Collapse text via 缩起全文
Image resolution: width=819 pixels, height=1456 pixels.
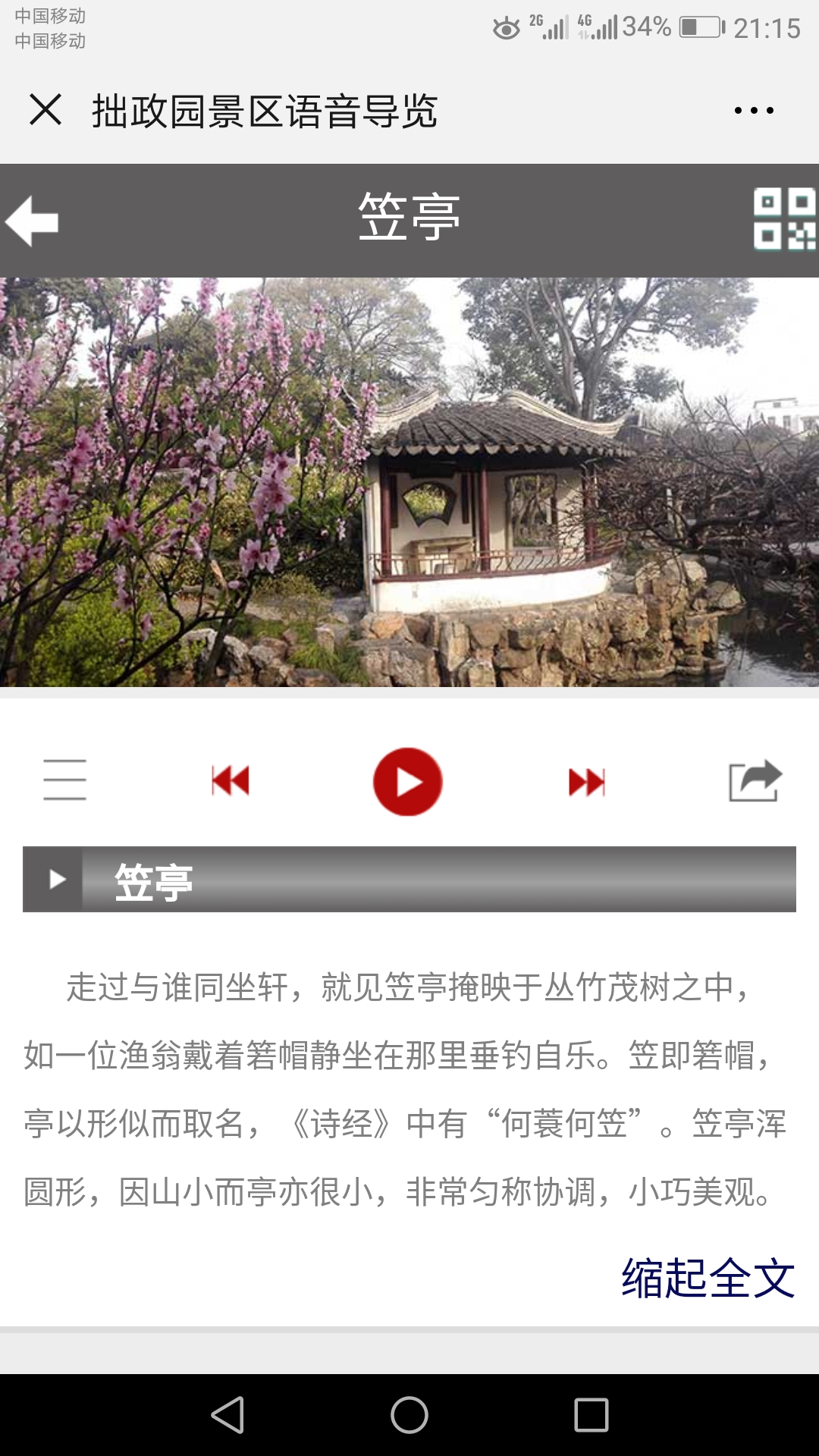click(708, 1279)
